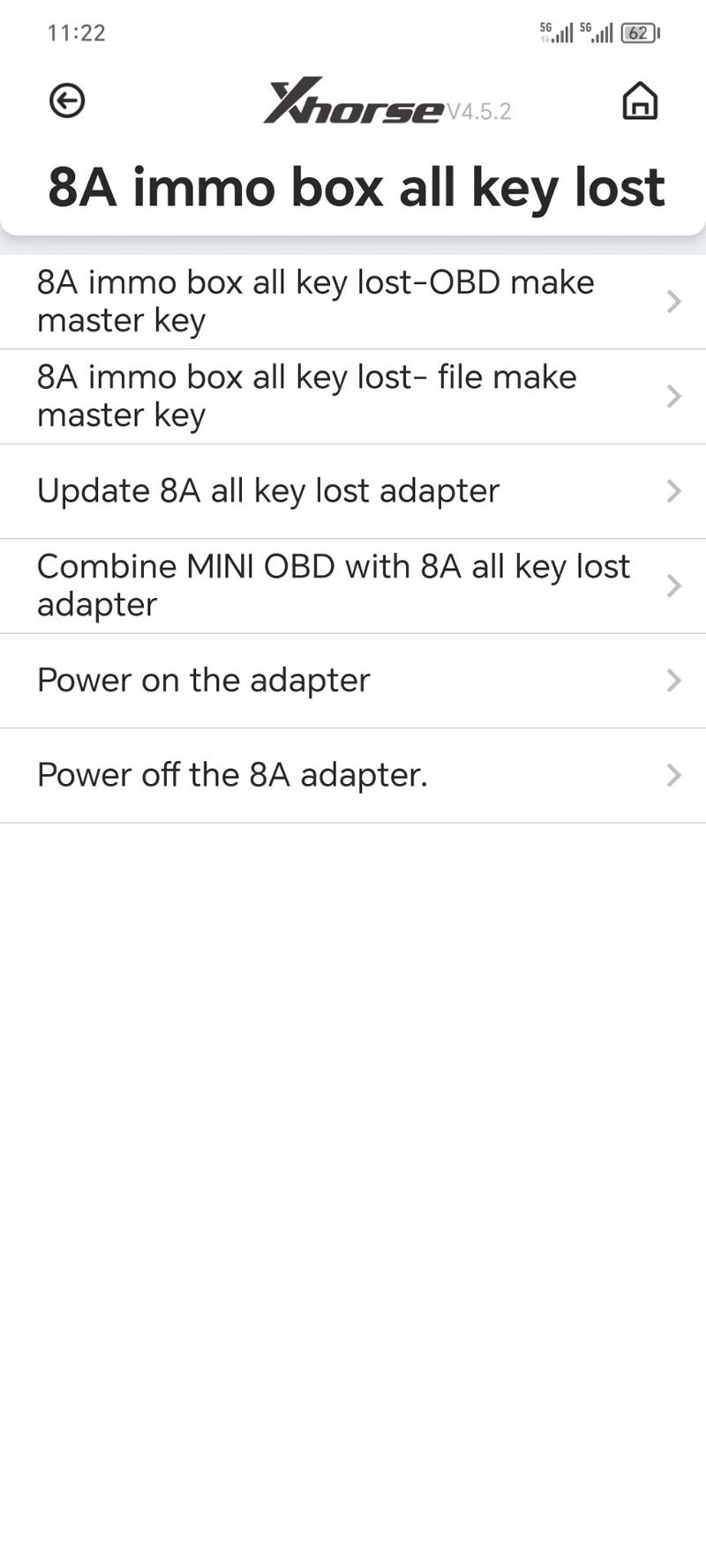Return to the home screen icon
The height and width of the screenshot is (1568, 706).
(640, 101)
